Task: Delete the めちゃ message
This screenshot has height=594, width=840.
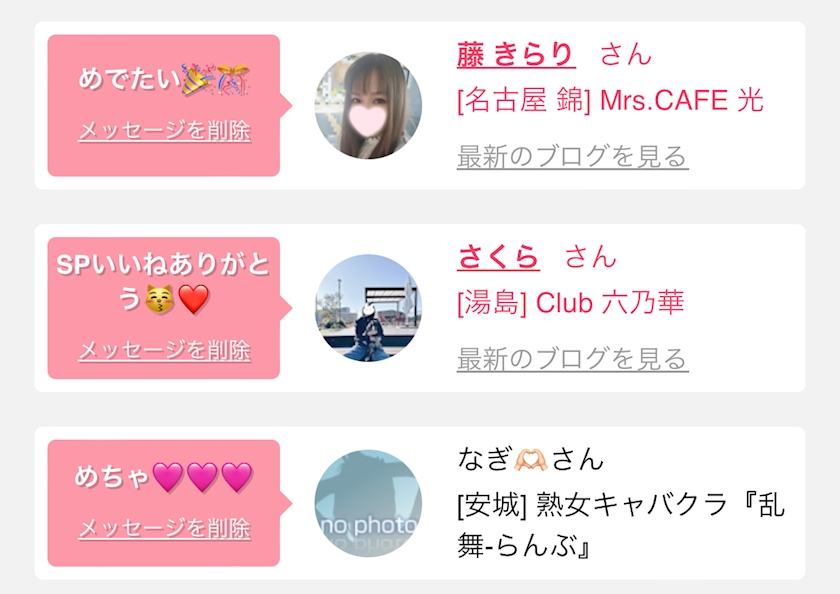Action: tap(164, 528)
